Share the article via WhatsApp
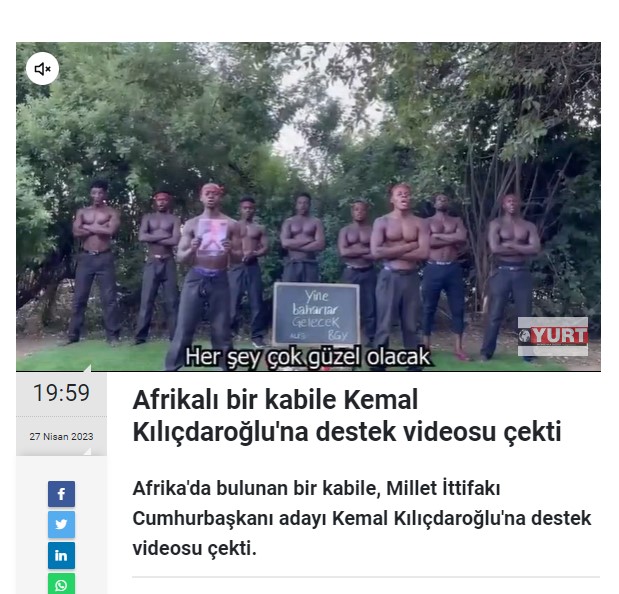This screenshot has height=594, width=619. (x=61, y=584)
